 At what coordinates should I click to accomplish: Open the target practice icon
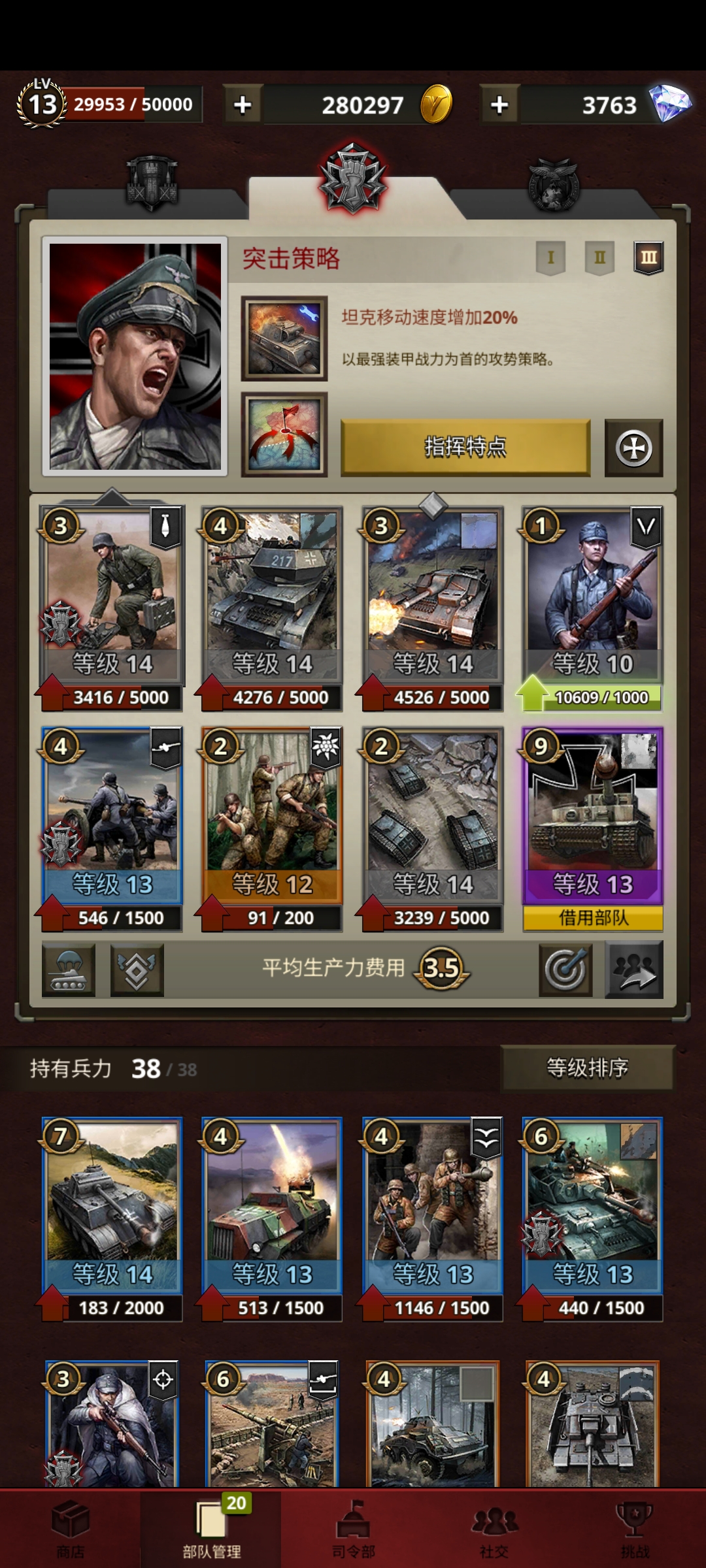coord(565,970)
